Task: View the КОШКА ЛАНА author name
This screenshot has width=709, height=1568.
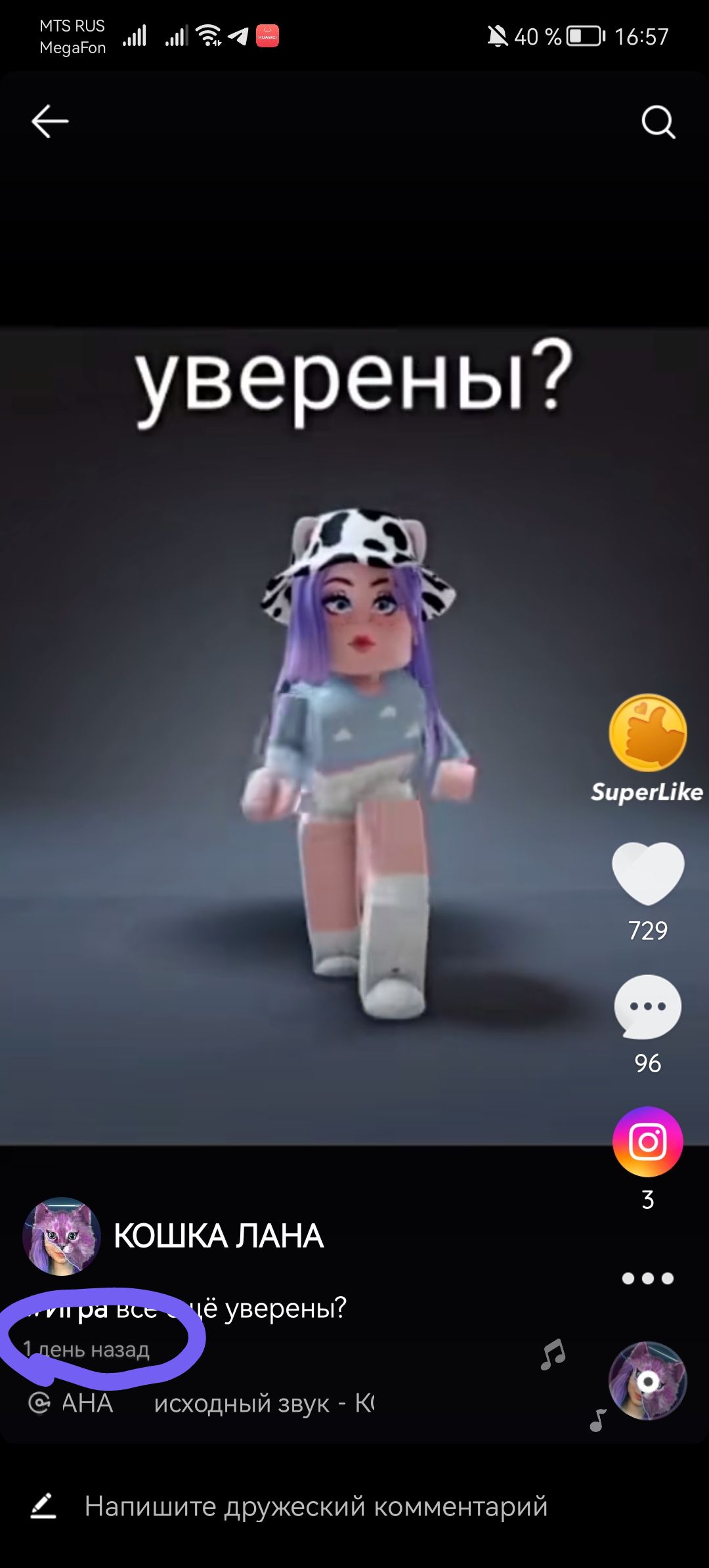Action: pyautogui.click(x=219, y=1236)
